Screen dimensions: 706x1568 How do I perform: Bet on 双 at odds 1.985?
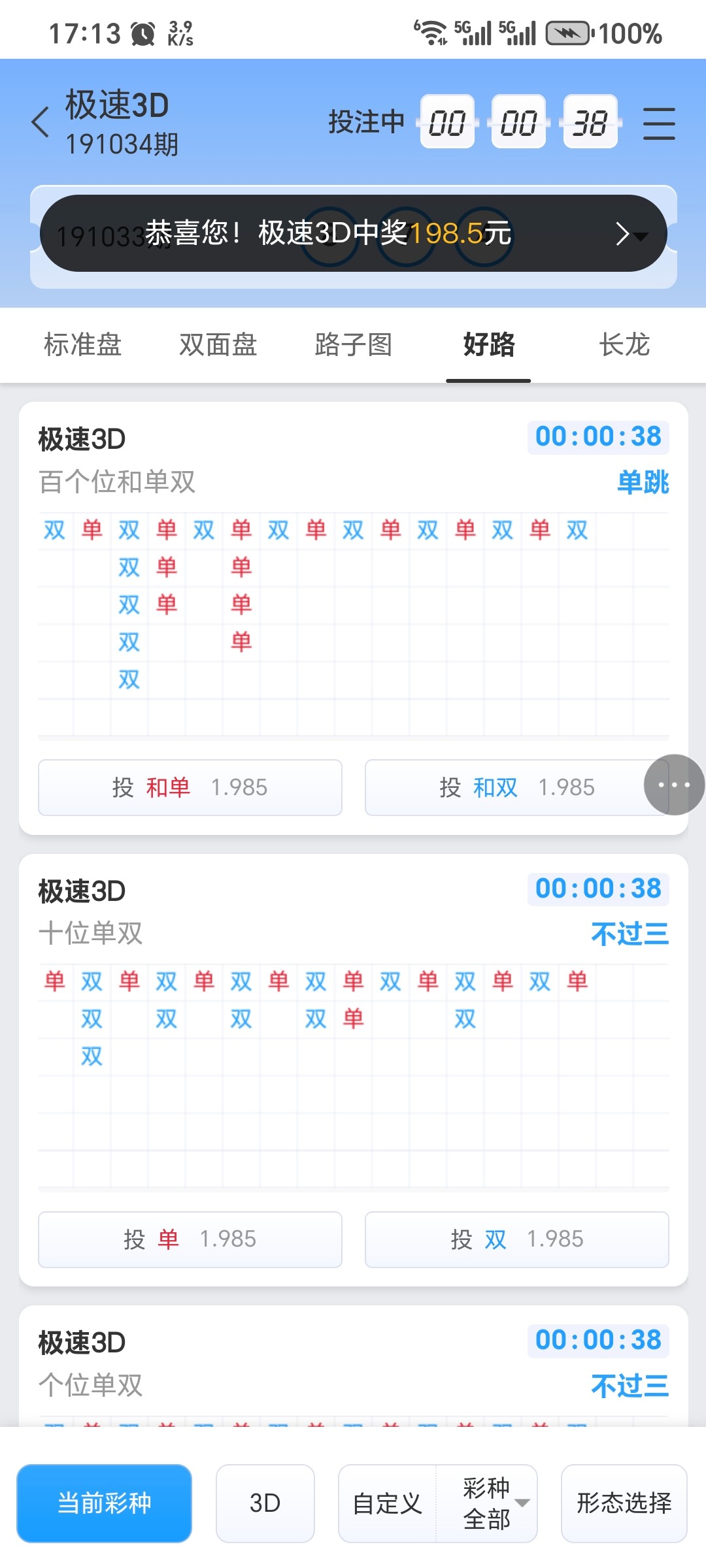click(516, 1239)
